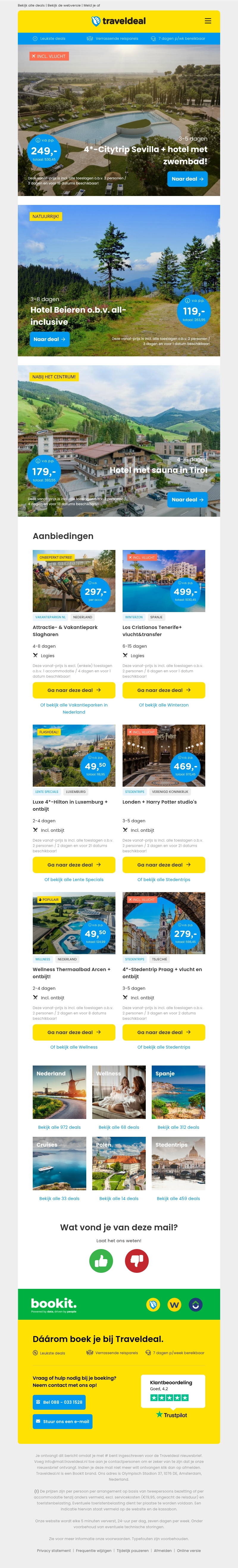Image resolution: width=238 pixels, height=1568 pixels.
Task: Open the Nederland category tile
Action: [59, 1092]
